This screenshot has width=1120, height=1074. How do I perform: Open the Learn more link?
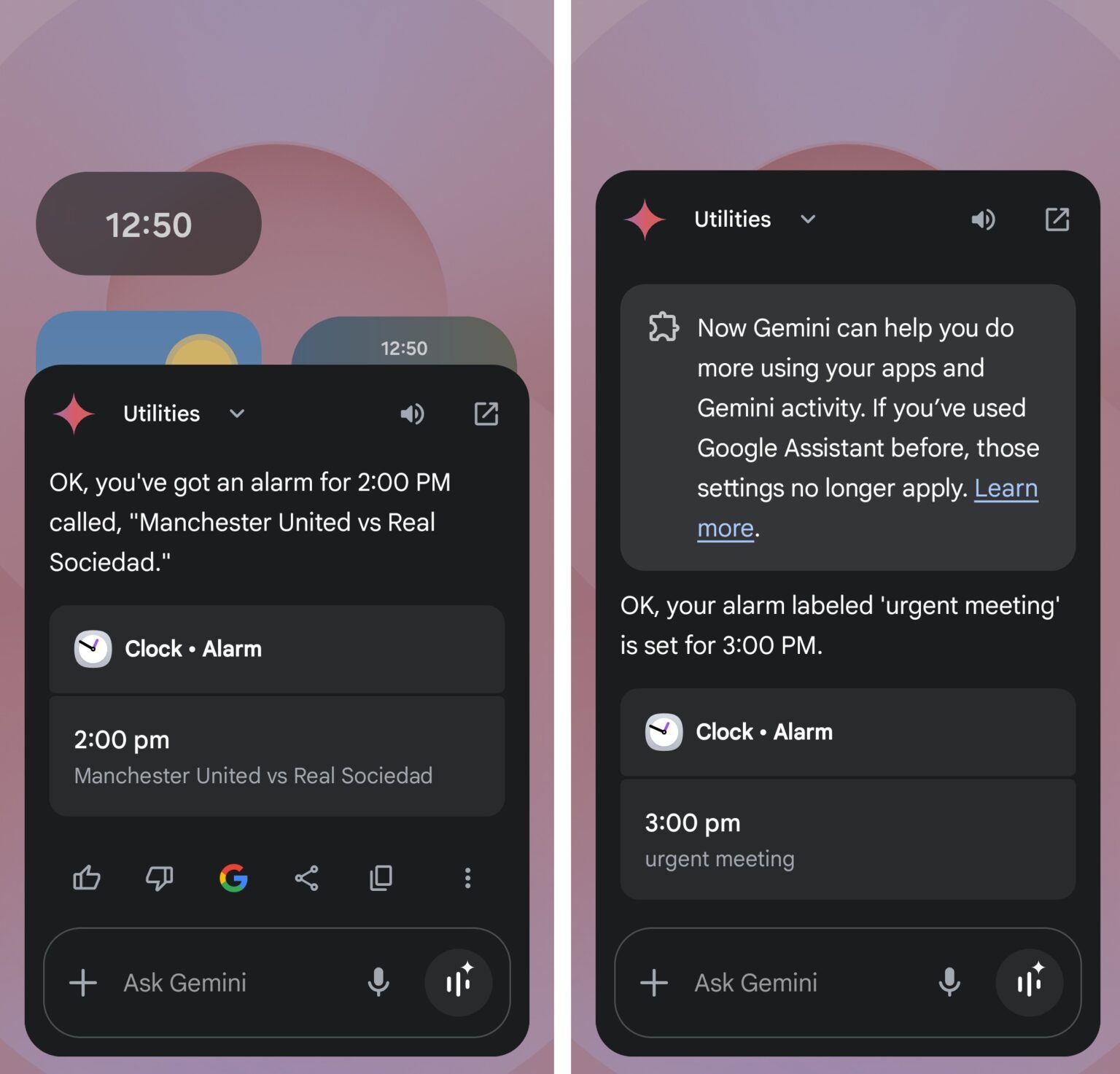click(1006, 488)
